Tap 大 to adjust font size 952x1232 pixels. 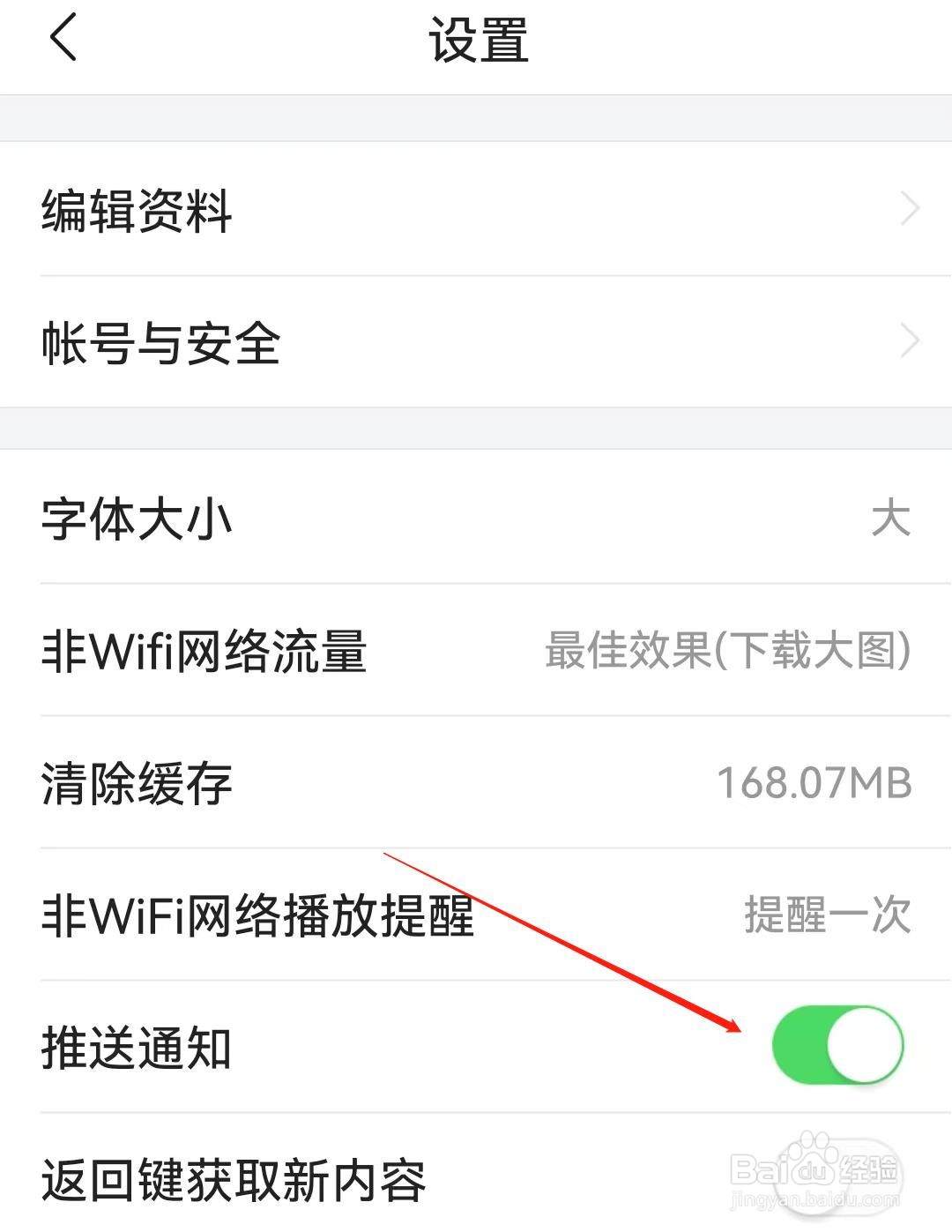pyautogui.click(x=892, y=519)
